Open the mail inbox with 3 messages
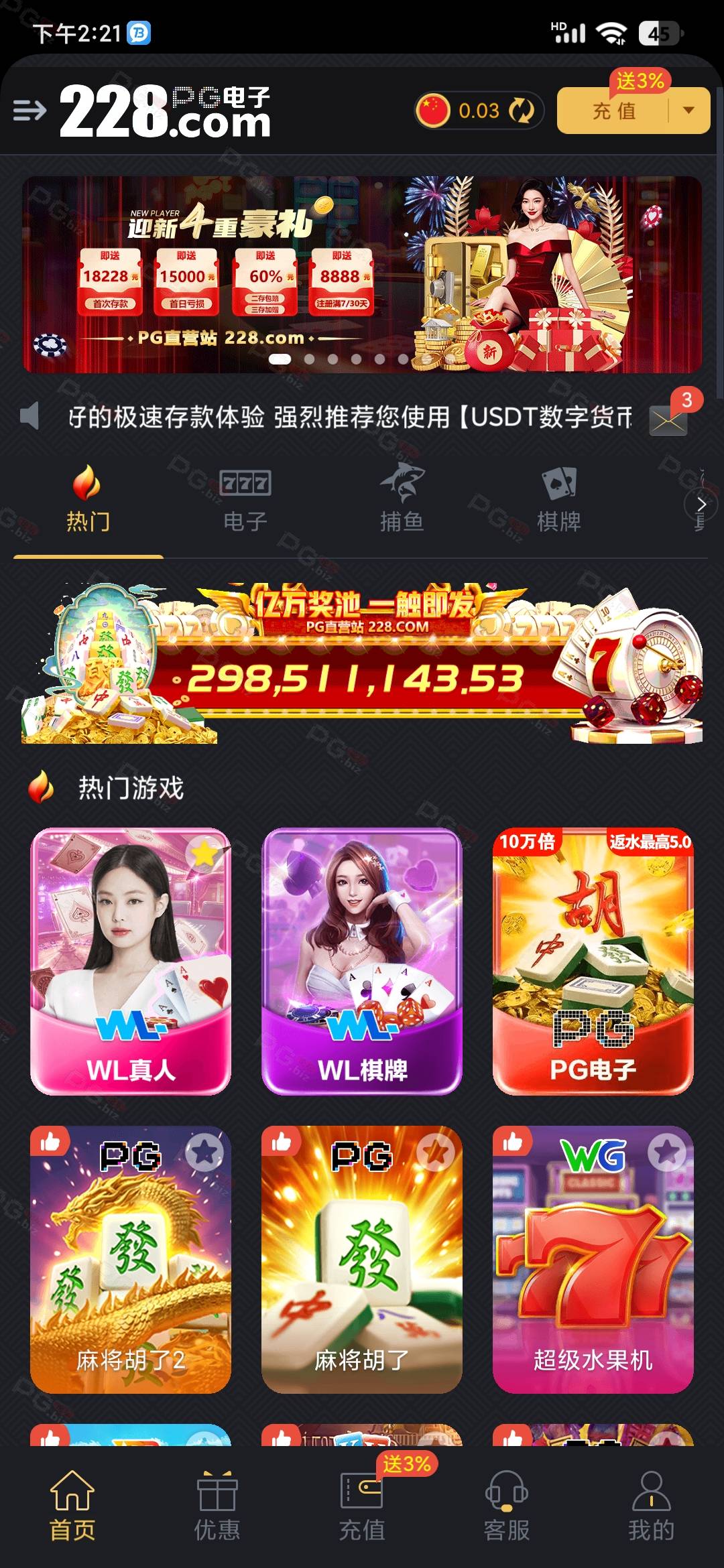Screen dimensions: 724x1568 coord(668,419)
